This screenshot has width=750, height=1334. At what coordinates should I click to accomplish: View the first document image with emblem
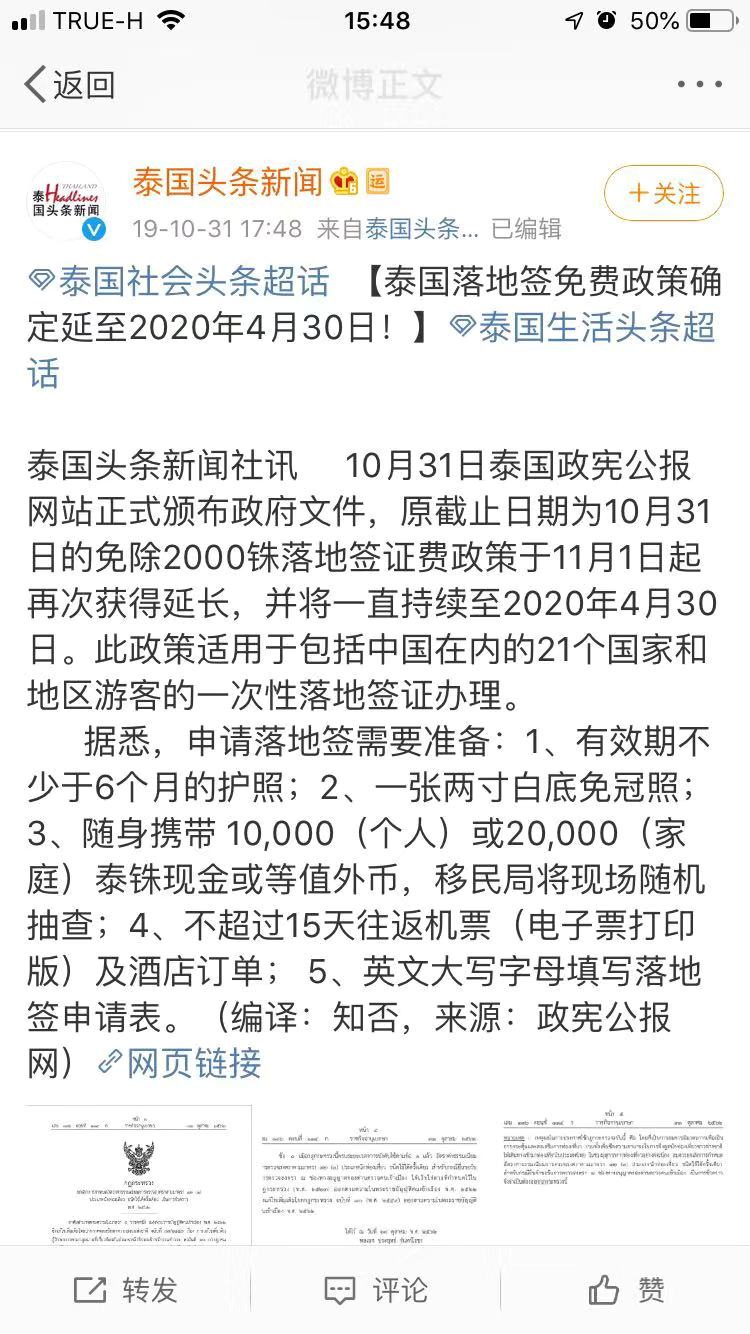(x=138, y=1174)
